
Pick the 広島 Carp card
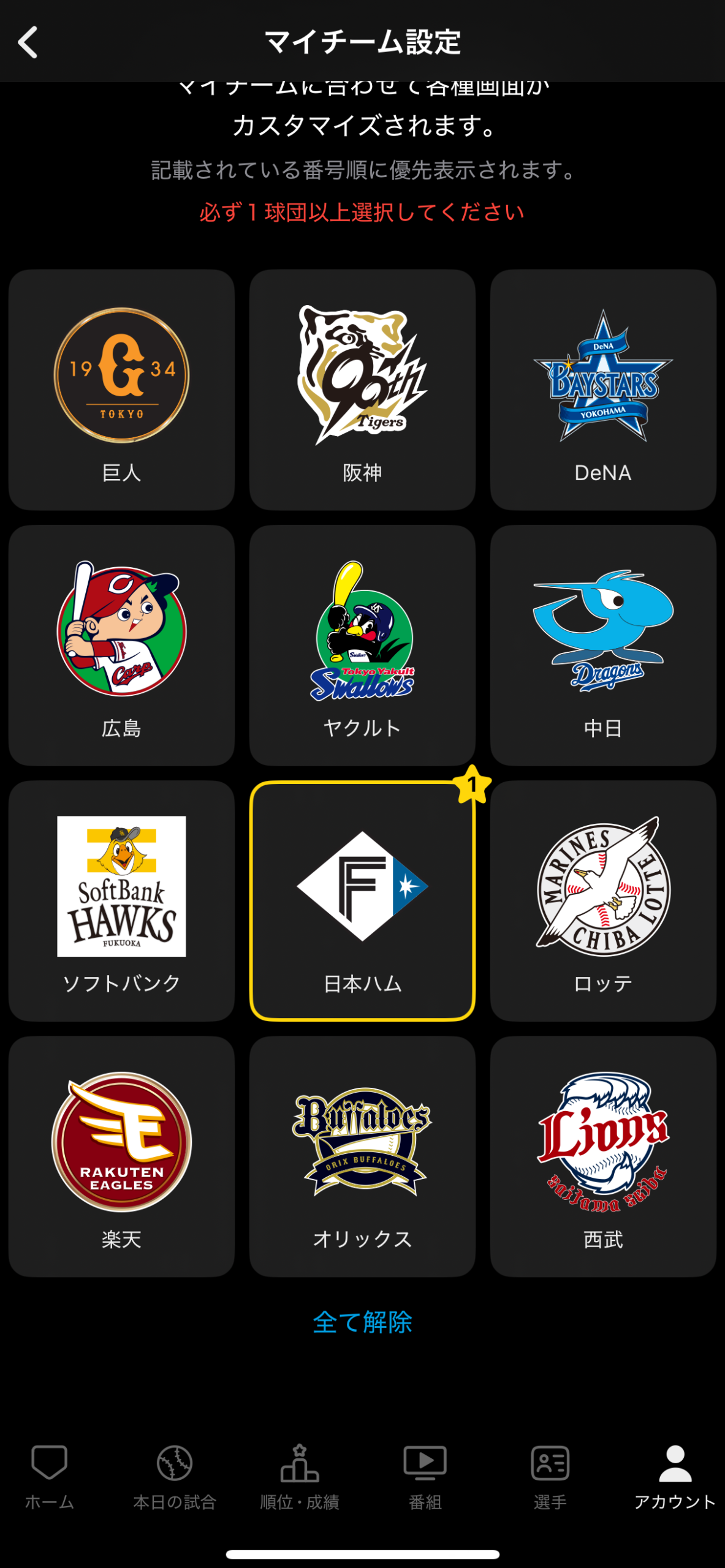click(121, 645)
